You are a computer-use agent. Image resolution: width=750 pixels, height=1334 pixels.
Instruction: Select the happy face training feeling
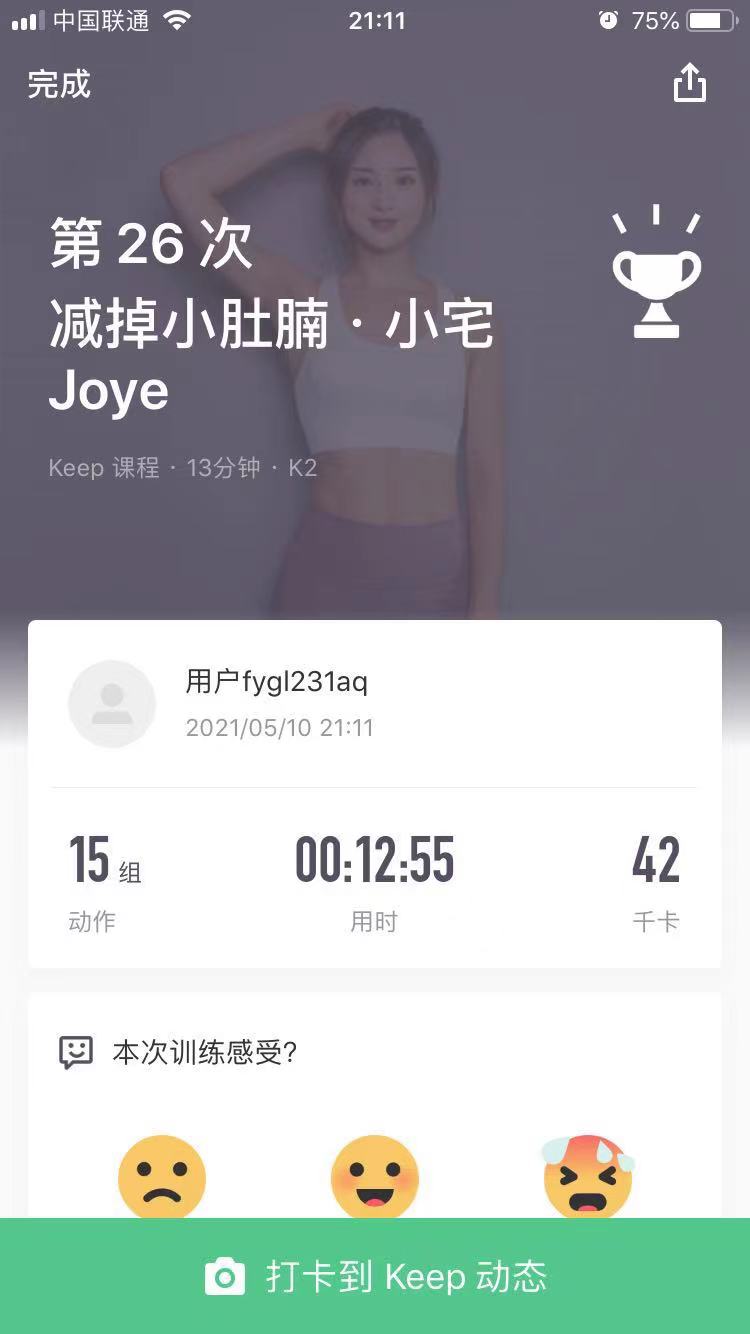[374, 1177]
